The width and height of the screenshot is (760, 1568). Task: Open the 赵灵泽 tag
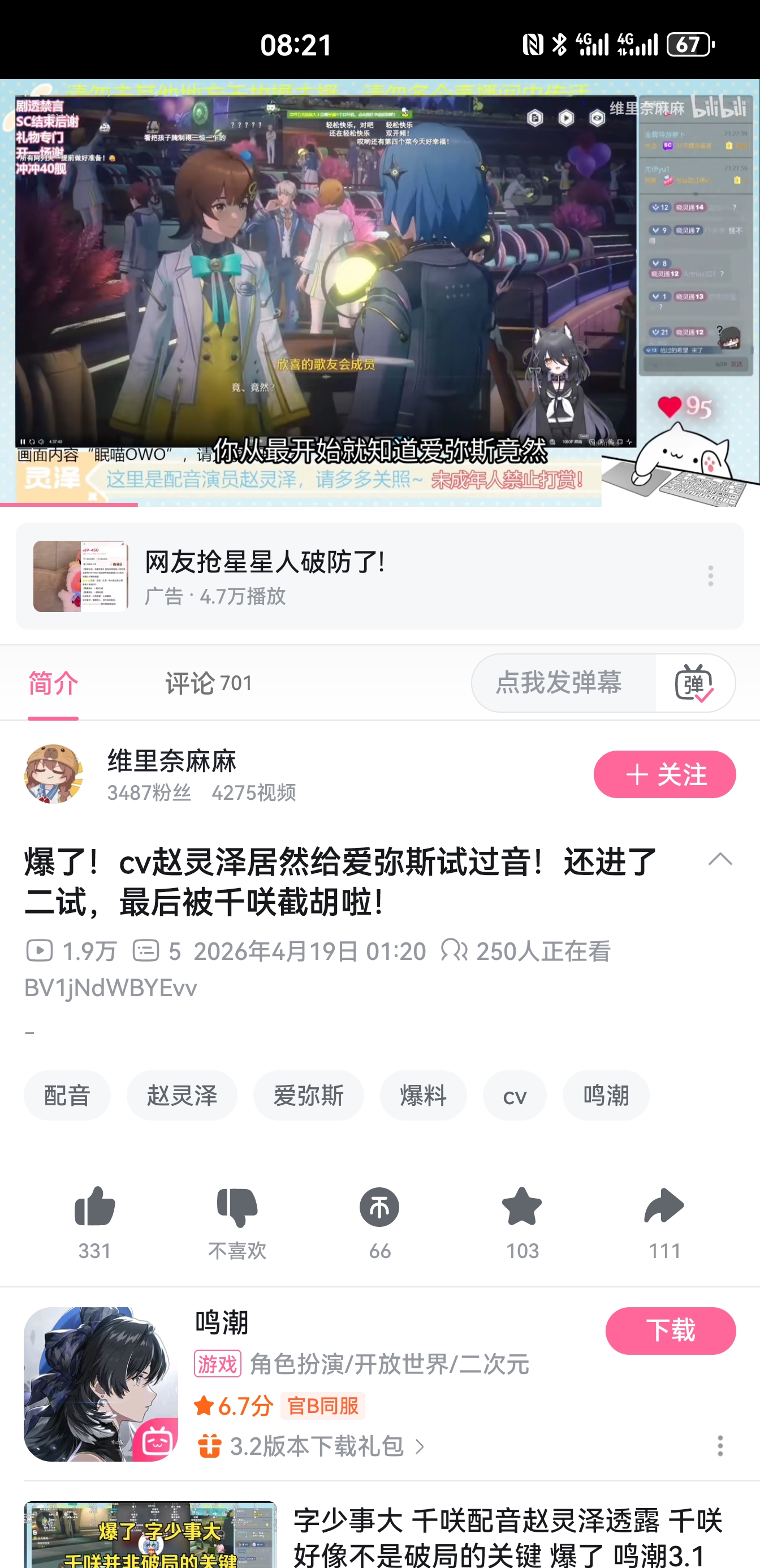tap(182, 1095)
